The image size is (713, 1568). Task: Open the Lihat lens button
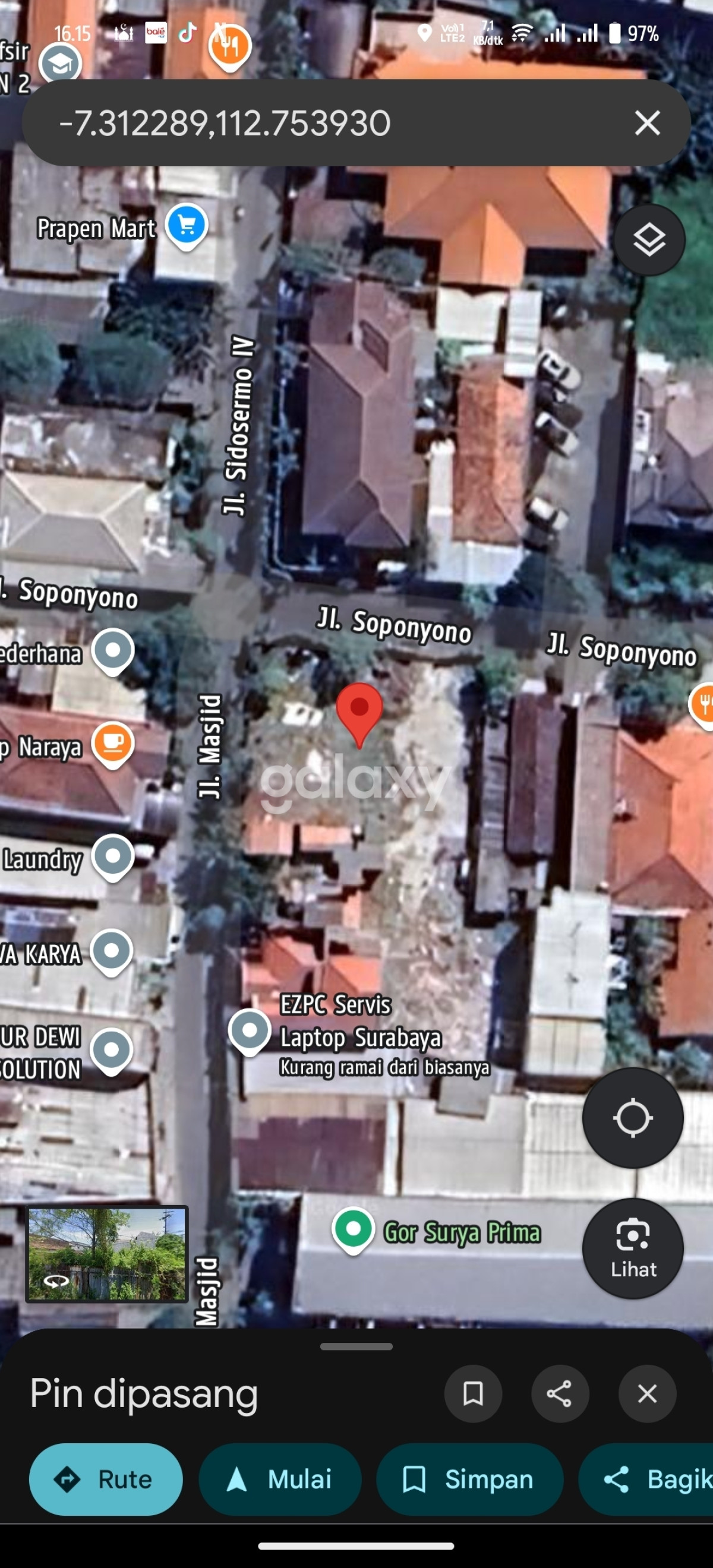(633, 1249)
